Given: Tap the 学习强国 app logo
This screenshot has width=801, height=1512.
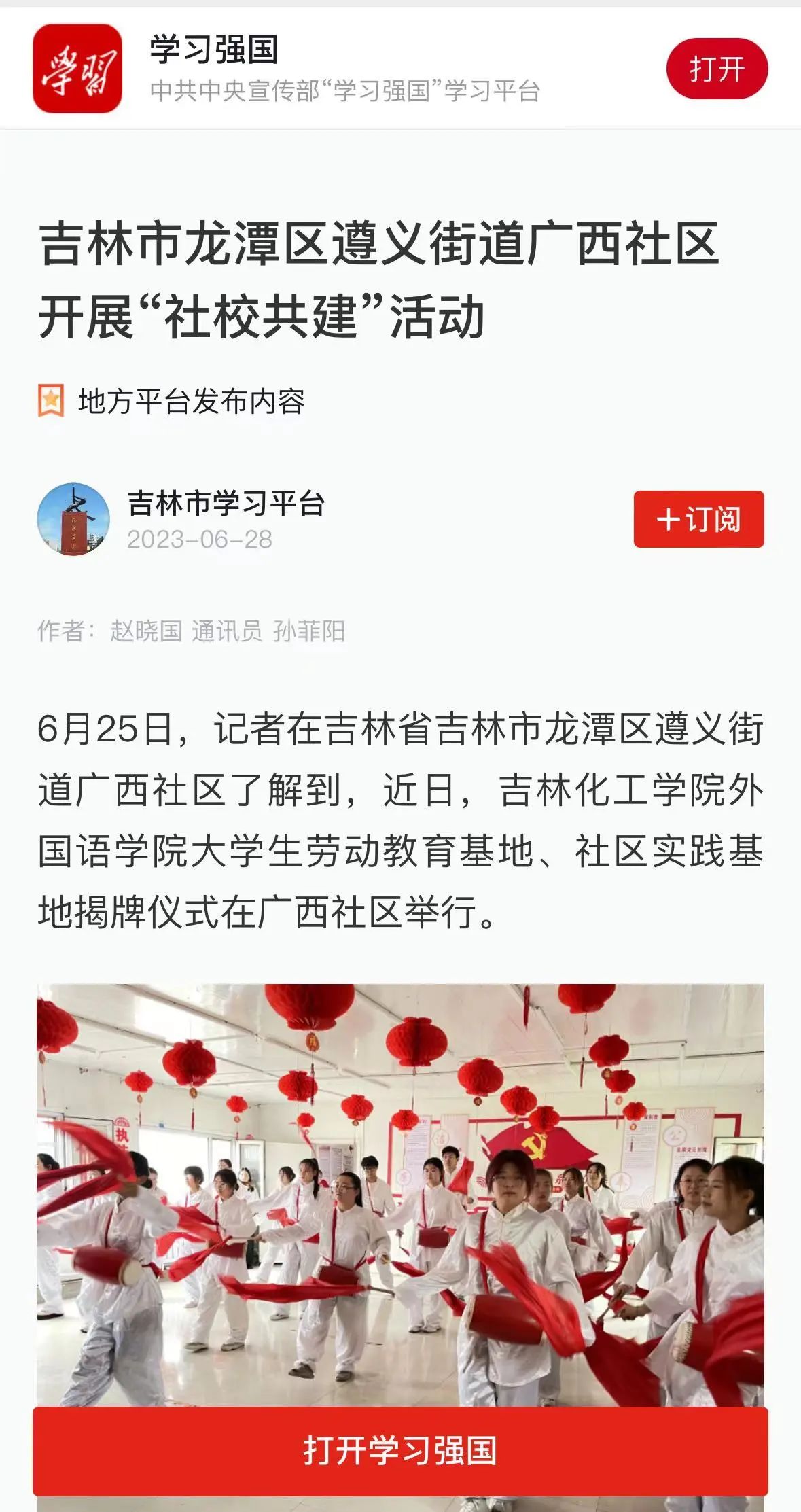Looking at the screenshot, I should (77, 69).
